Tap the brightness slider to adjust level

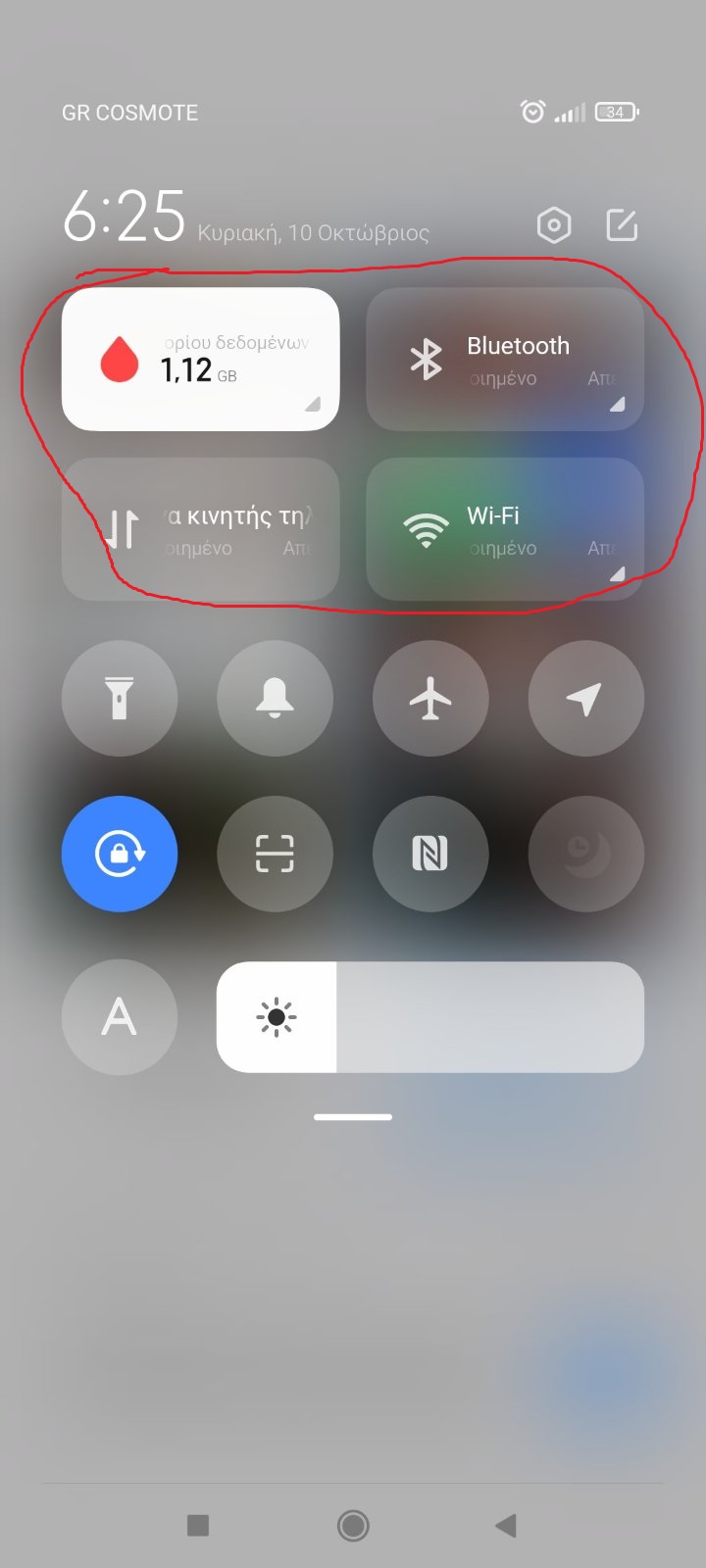(x=430, y=1017)
